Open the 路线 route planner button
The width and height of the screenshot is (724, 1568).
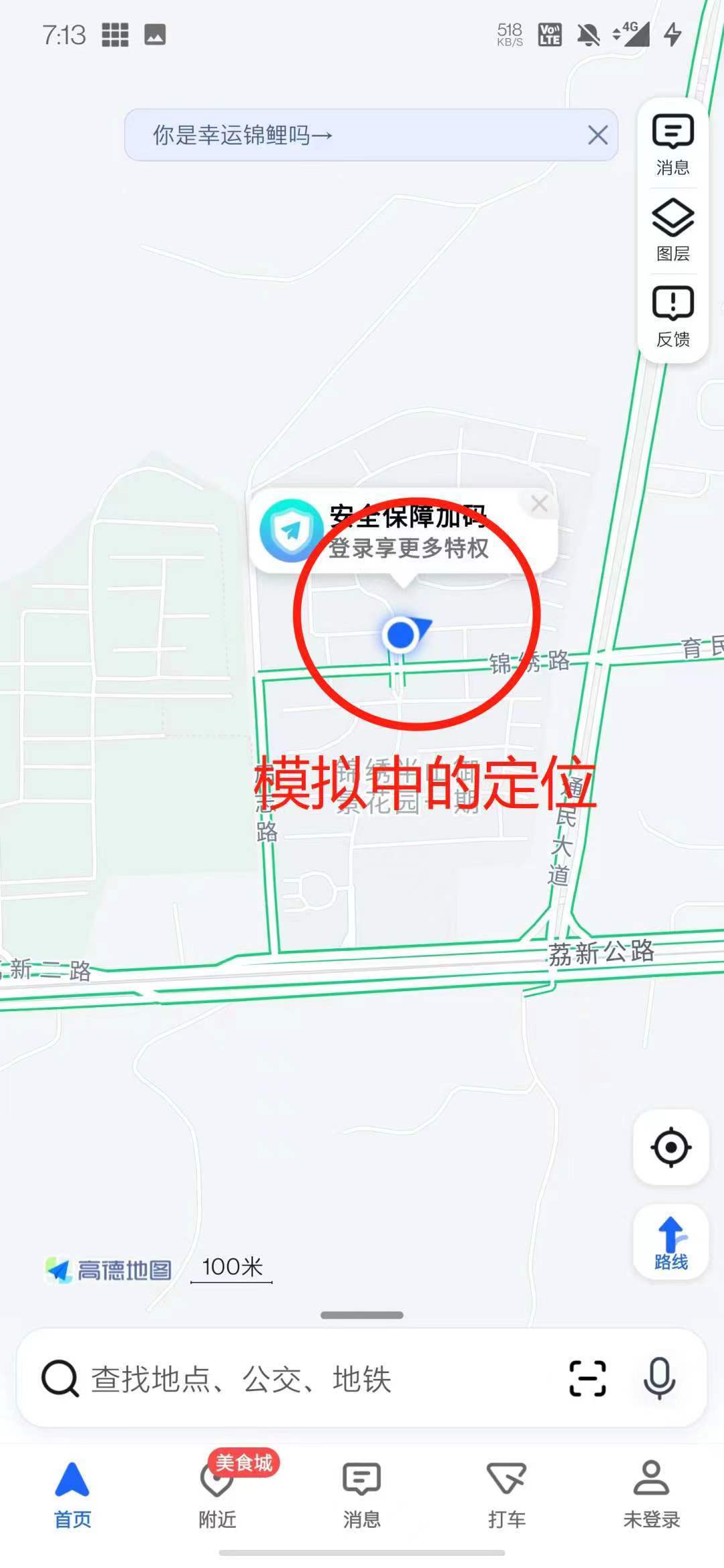point(671,1242)
